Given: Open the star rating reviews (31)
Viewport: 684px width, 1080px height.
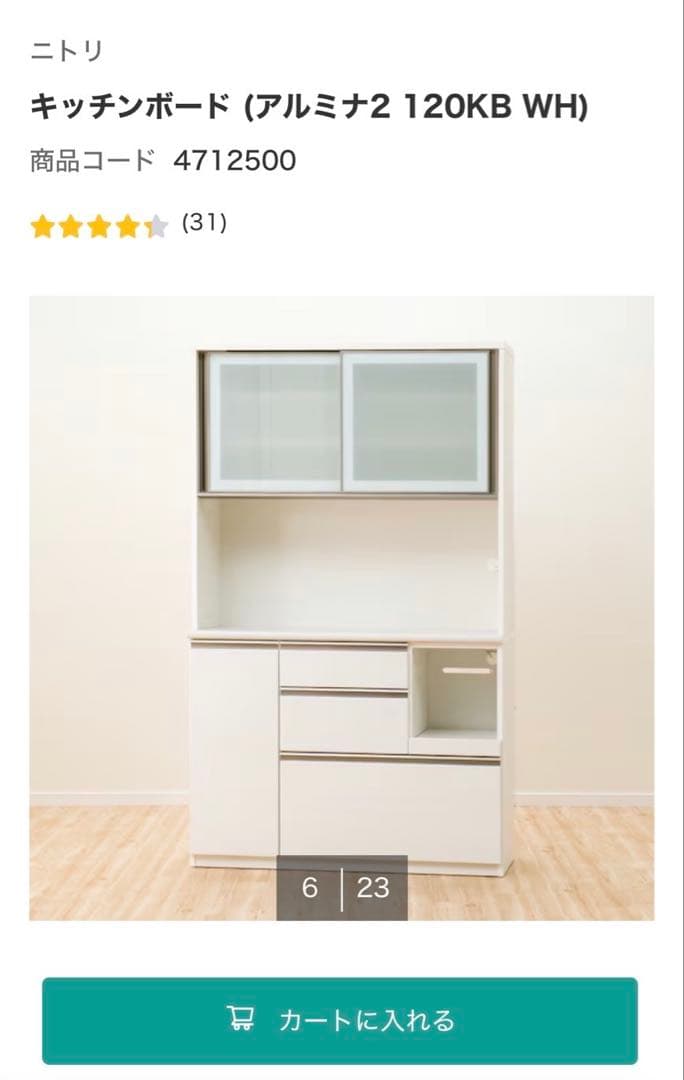Looking at the screenshot, I should coord(128,225).
